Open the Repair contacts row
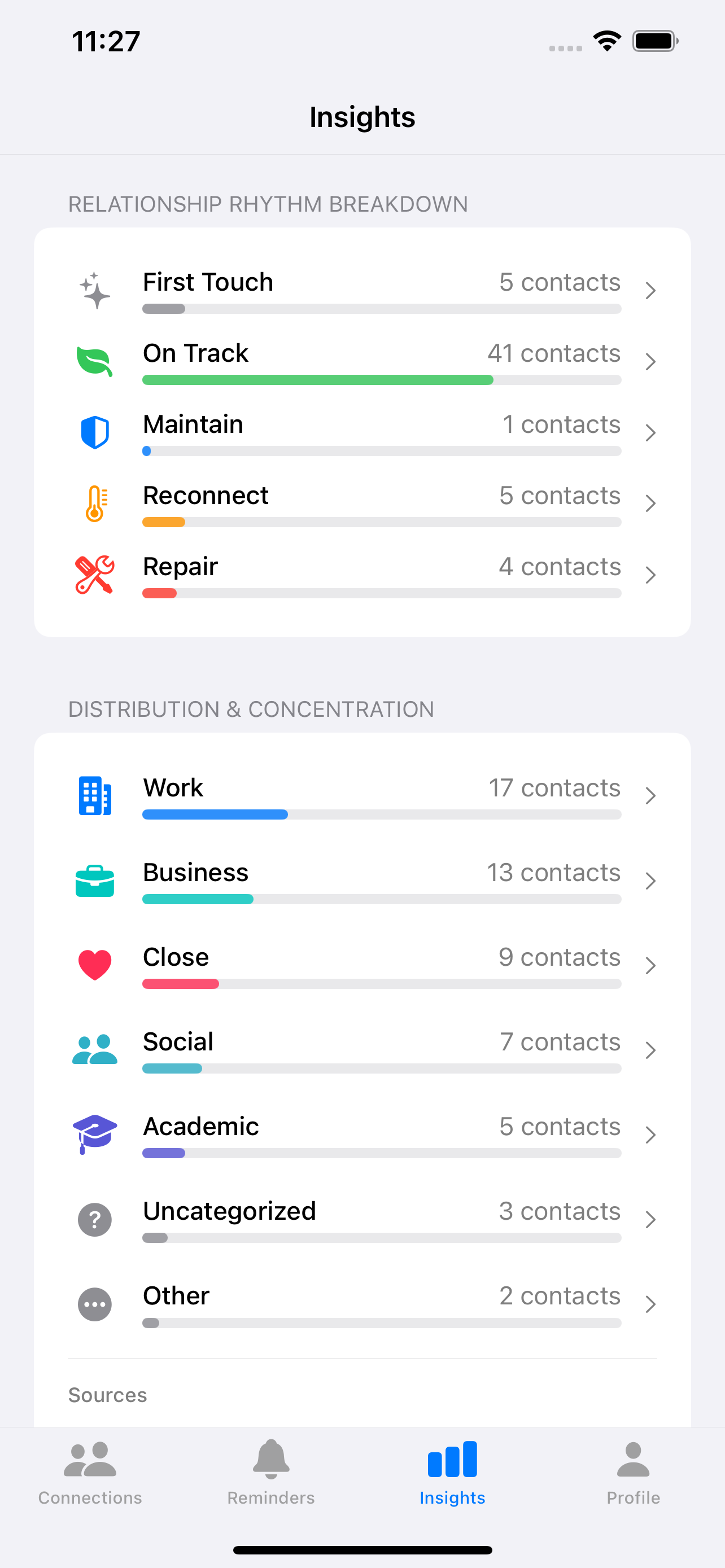The width and height of the screenshot is (725, 1568). click(362, 575)
